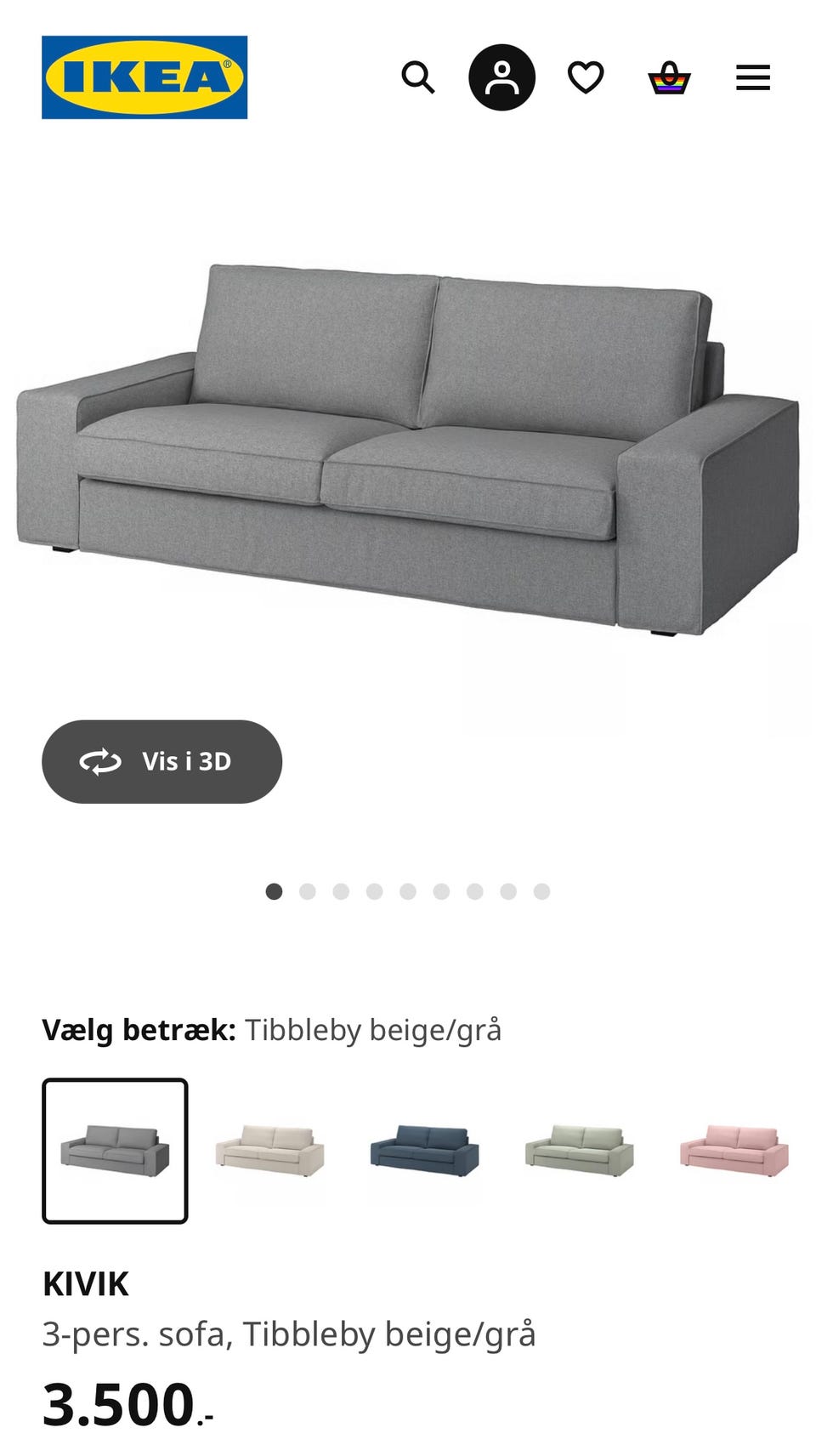
Task: Click the 3D rotate icon
Action: click(x=99, y=762)
